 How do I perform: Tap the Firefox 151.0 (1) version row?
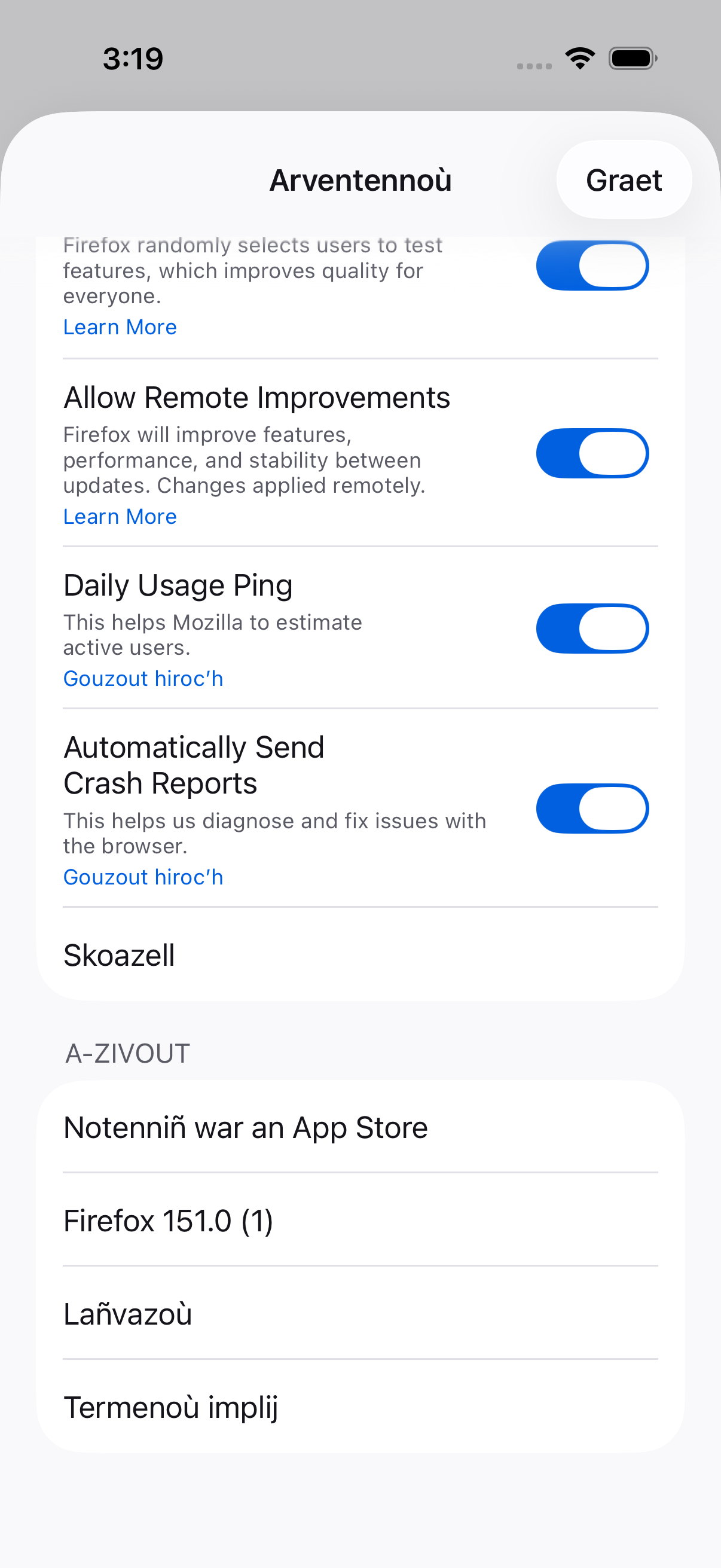pos(360,1221)
